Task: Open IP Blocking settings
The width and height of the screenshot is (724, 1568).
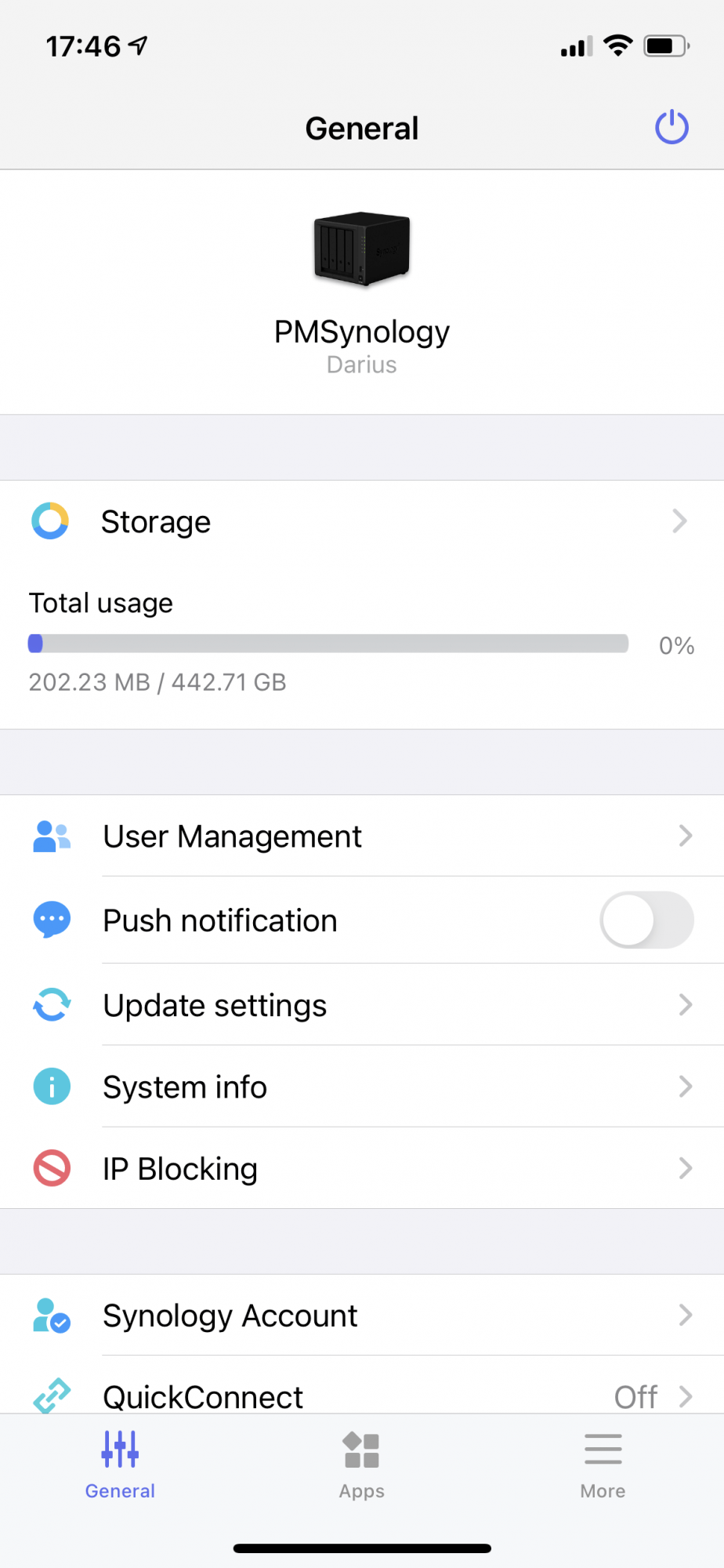Action: pyautogui.click(x=360, y=1169)
